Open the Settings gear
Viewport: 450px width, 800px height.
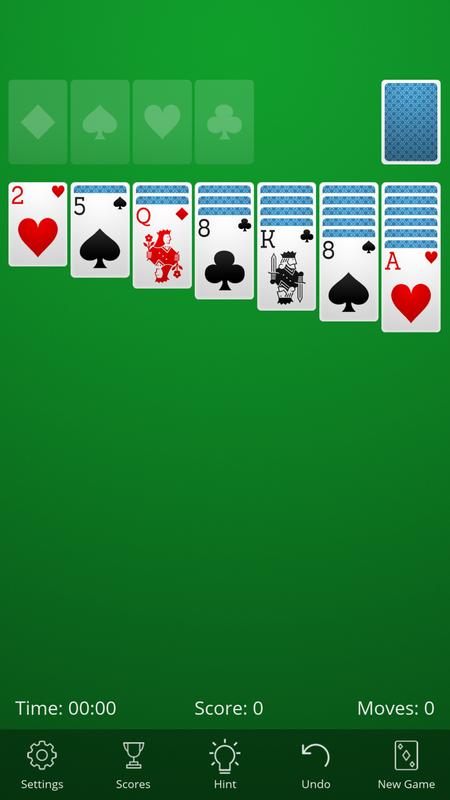(42, 764)
